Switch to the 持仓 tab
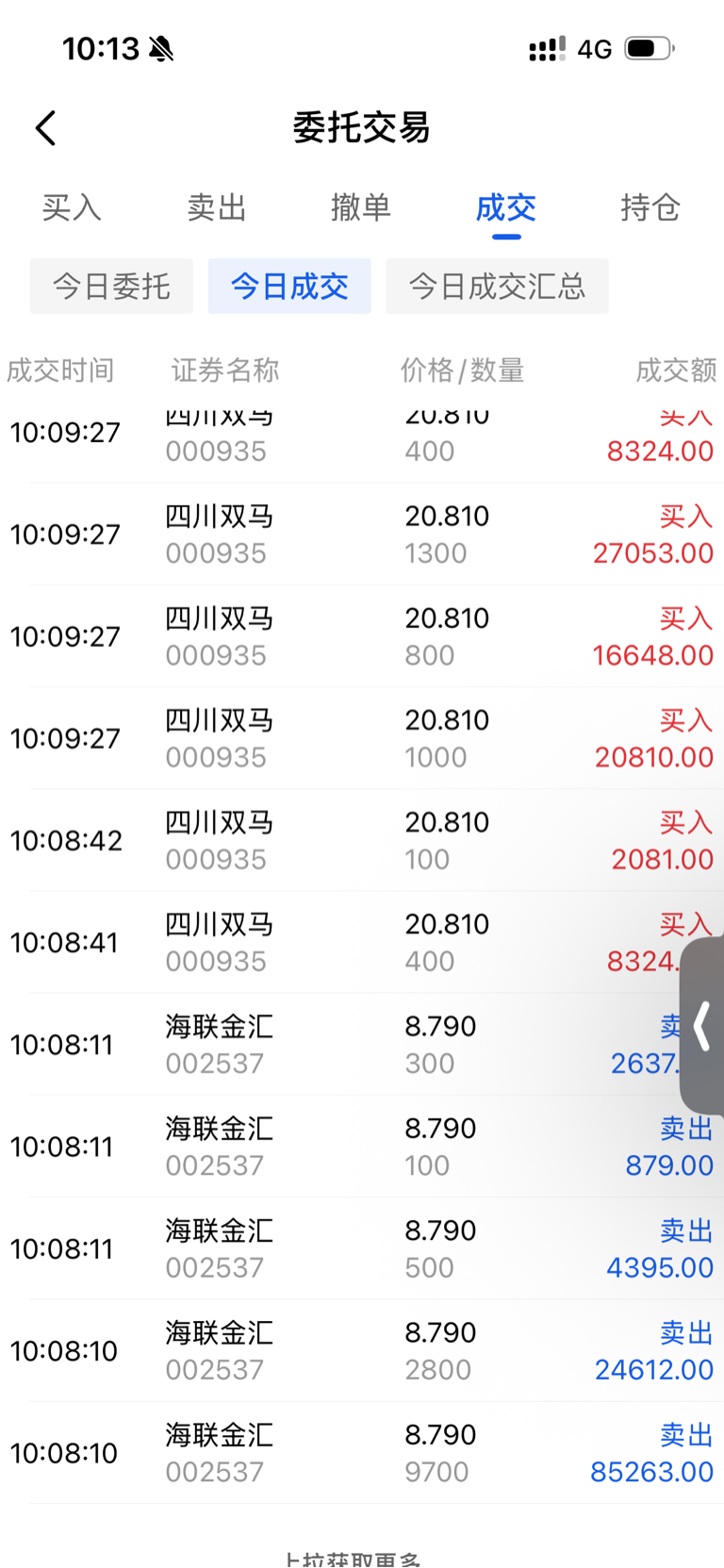The image size is (724, 1568). 650,207
